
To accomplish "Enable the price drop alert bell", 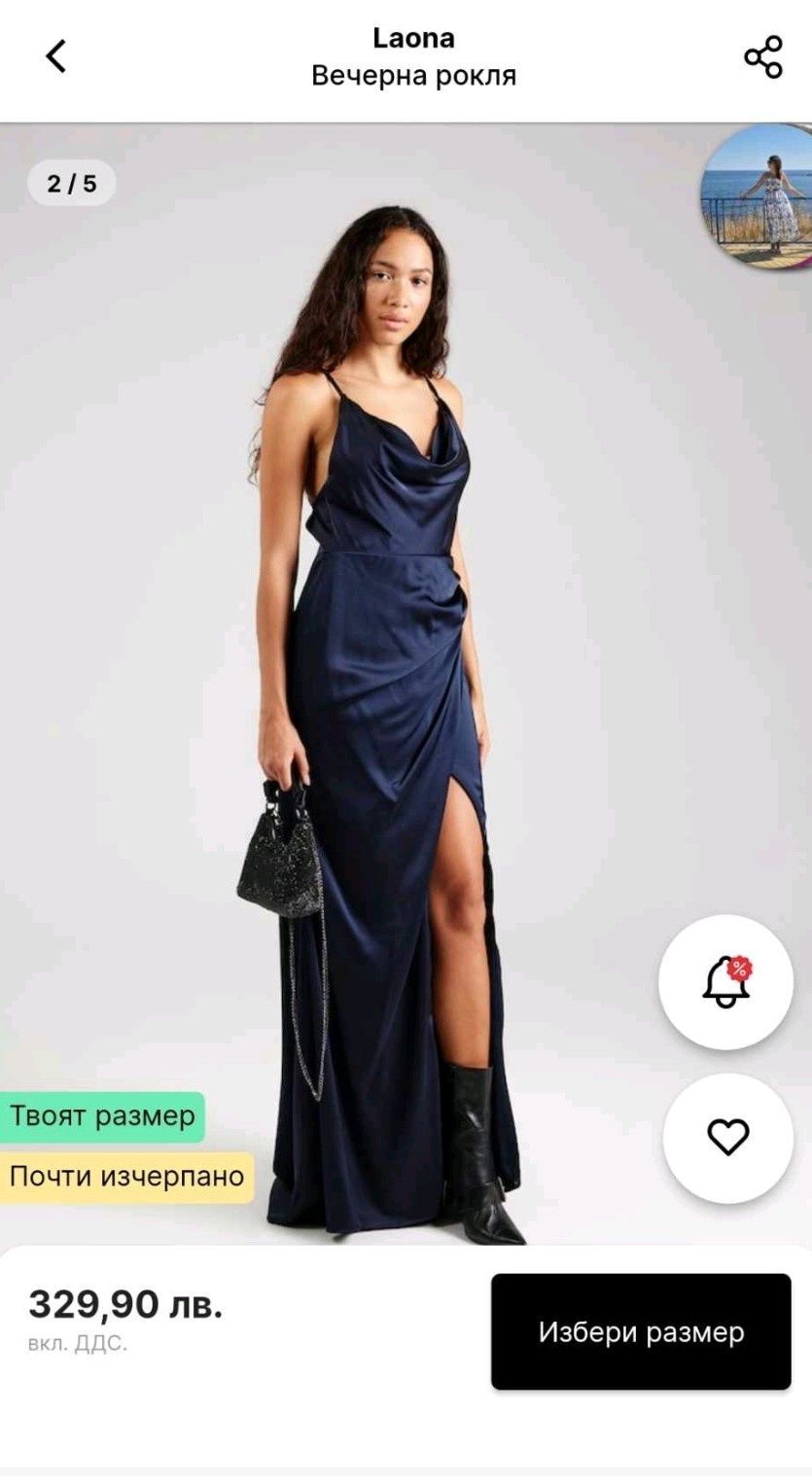I will (x=726, y=982).
